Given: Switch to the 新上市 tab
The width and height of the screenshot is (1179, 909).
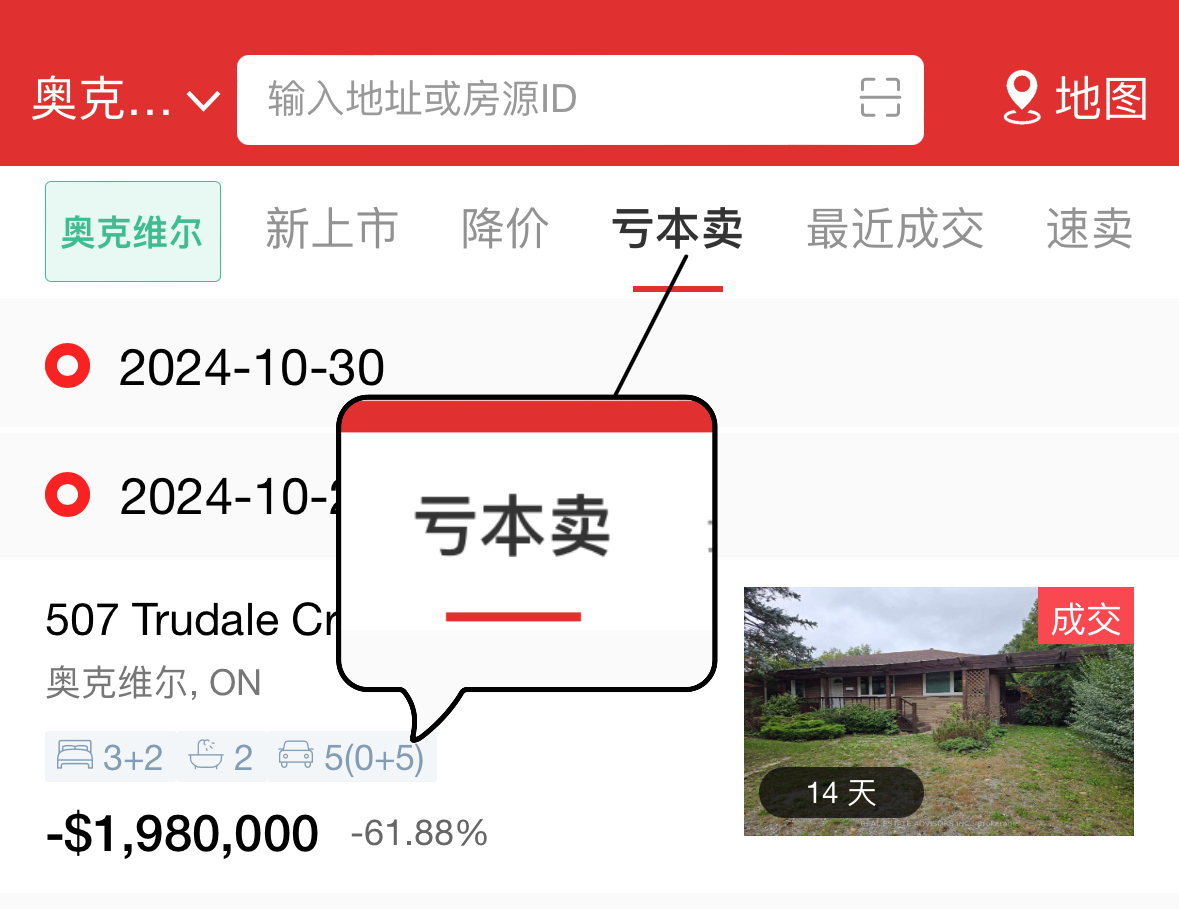Looking at the screenshot, I should (332, 230).
